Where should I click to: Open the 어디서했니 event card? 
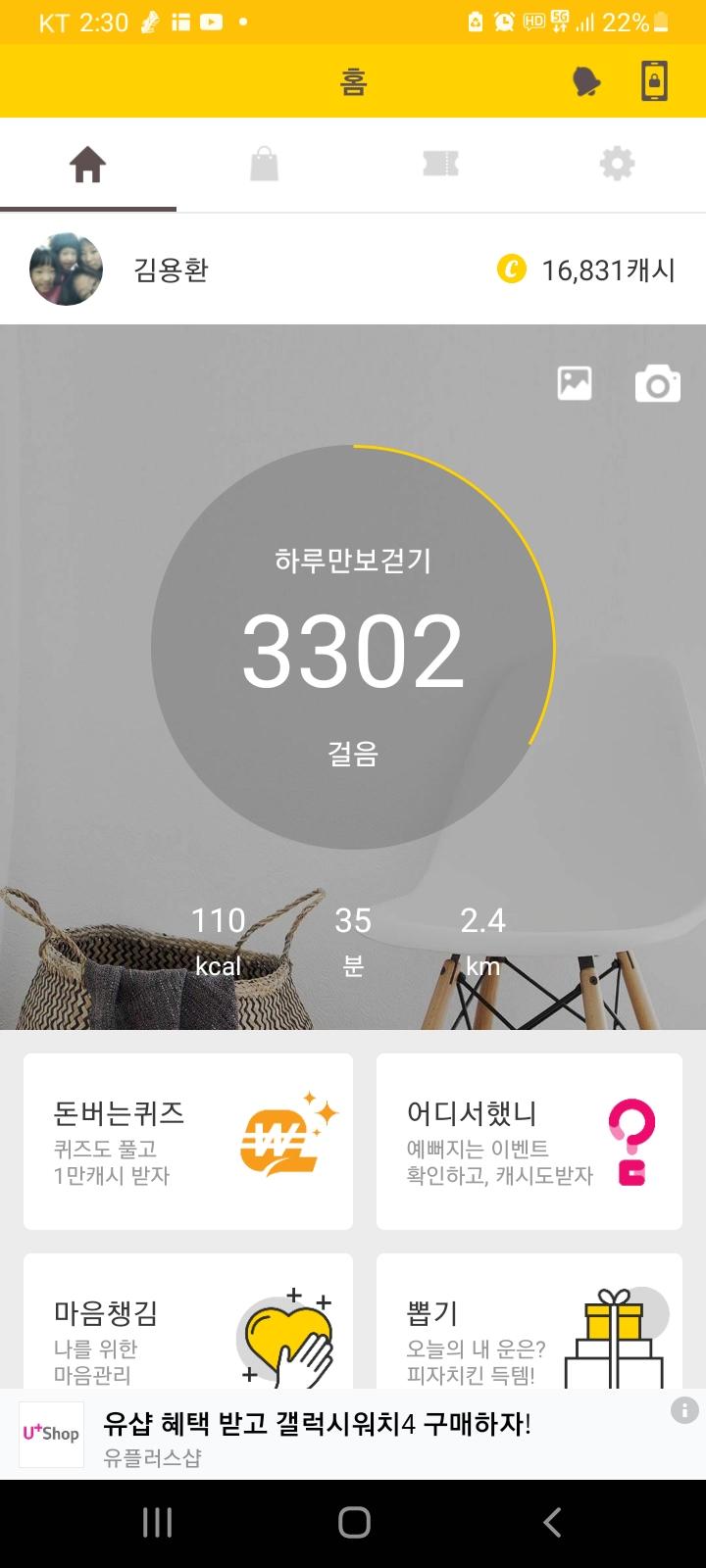(529, 1142)
